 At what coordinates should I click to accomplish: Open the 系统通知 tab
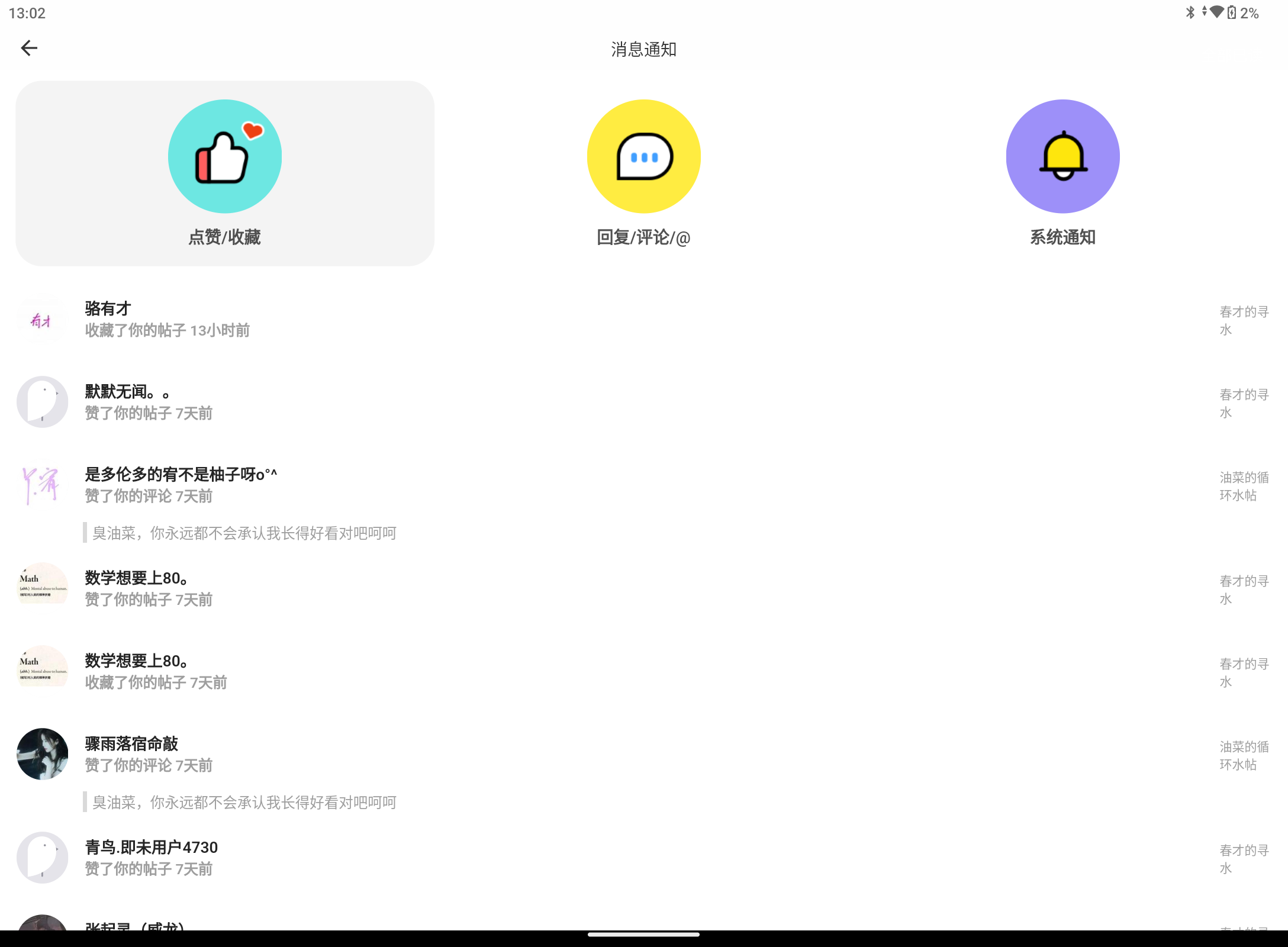[x=1062, y=173]
